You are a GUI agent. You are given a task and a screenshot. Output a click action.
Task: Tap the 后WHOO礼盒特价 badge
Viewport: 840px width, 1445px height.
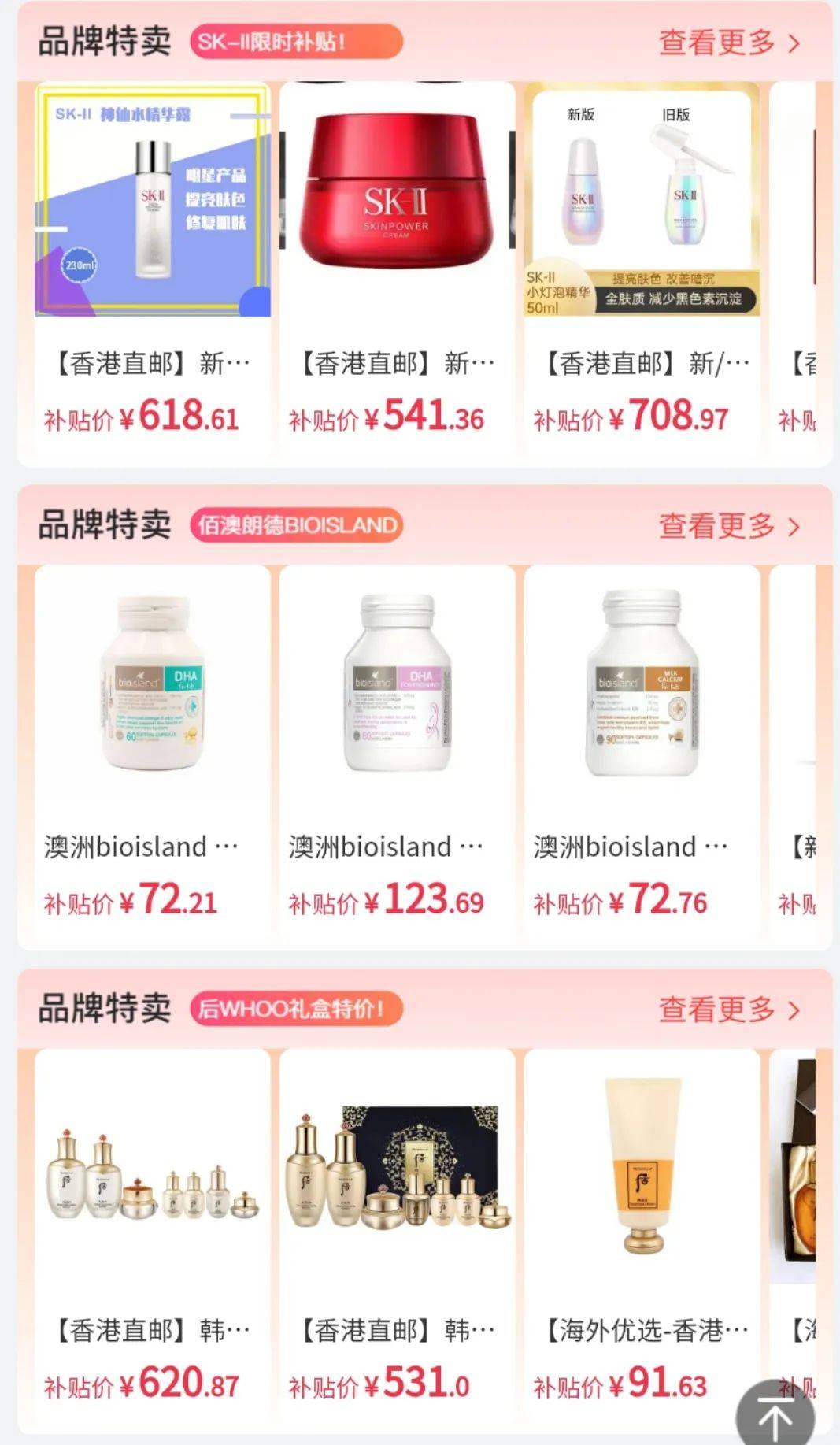tap(296, 1009)
